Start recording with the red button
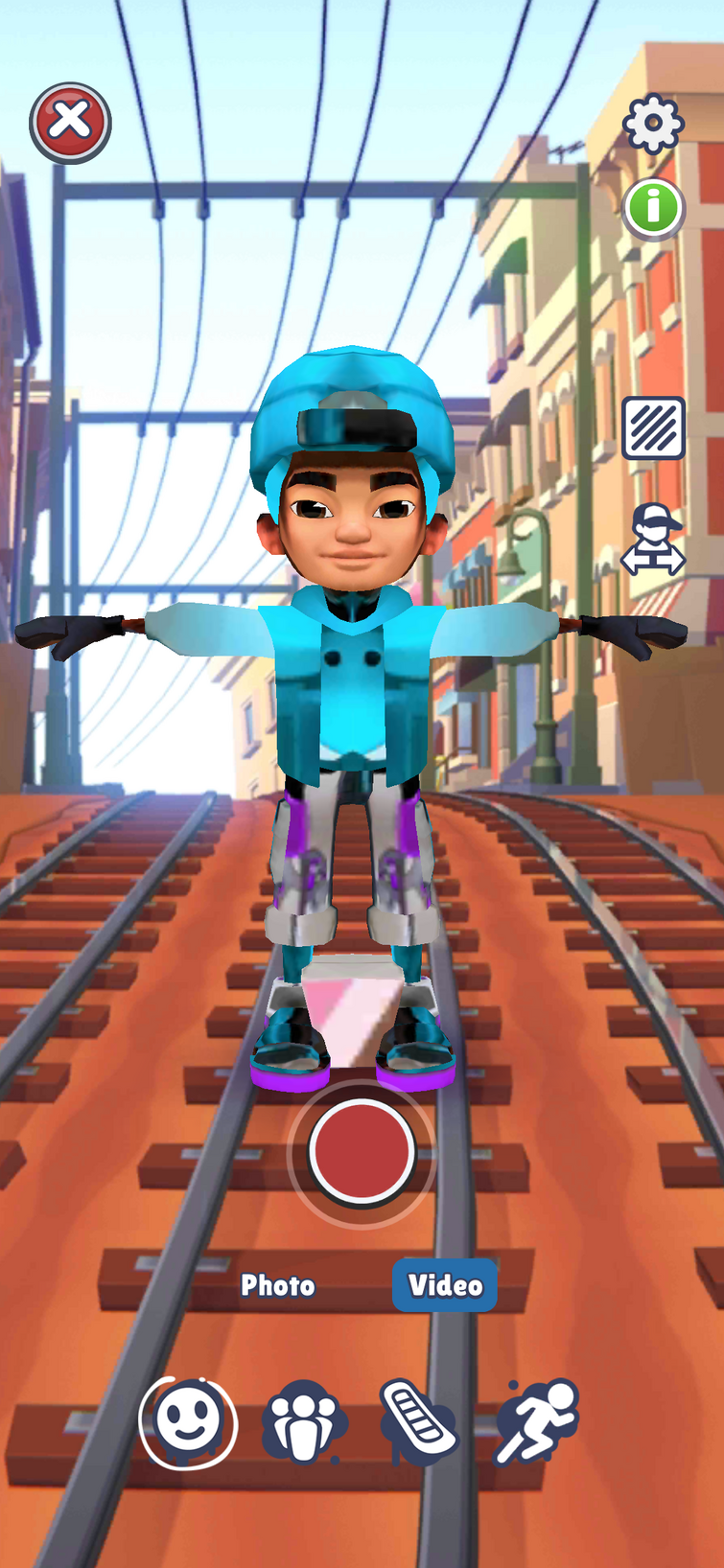 point(362,1152)
